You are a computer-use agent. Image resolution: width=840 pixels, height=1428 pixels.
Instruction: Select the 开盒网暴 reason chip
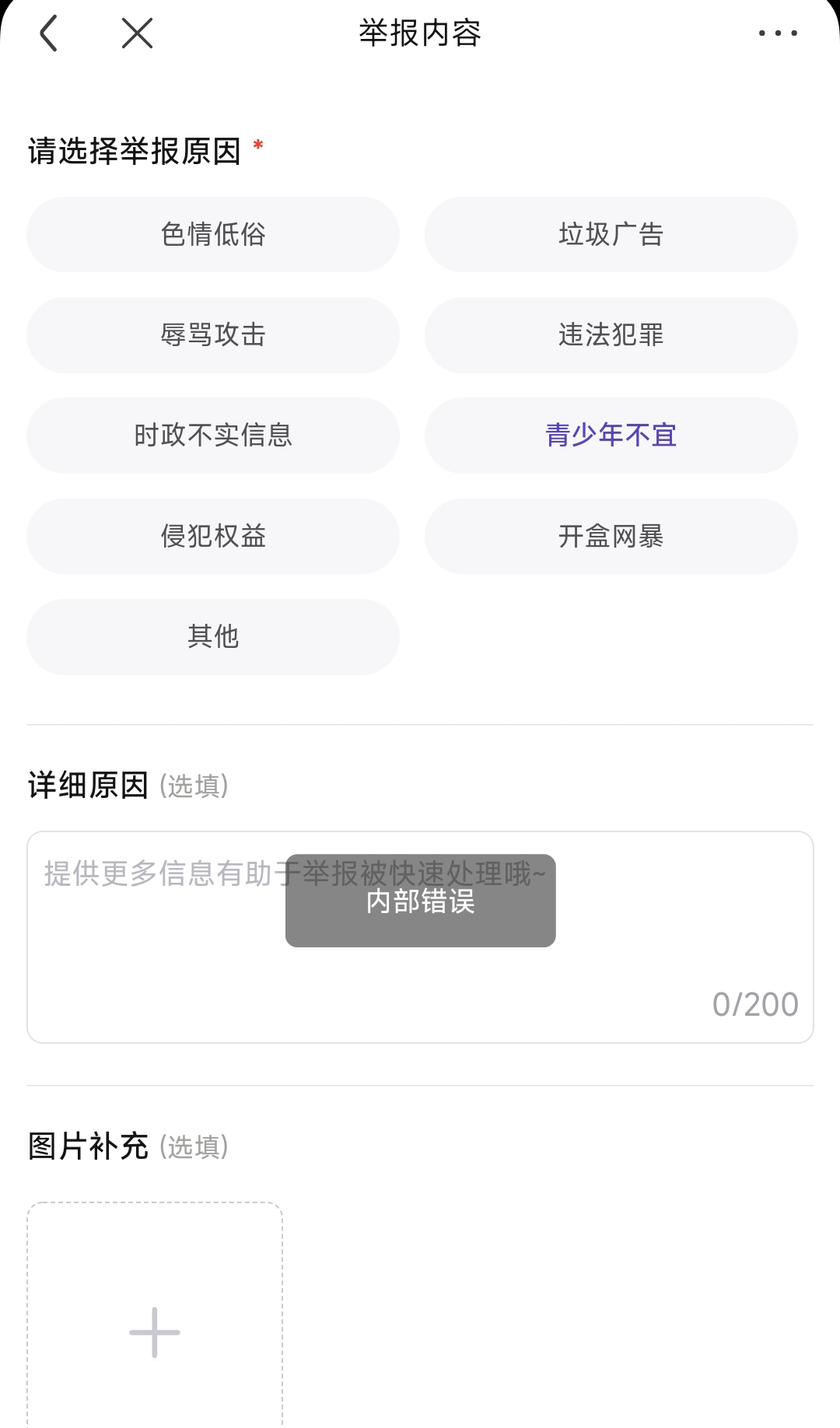pos(611,536)
